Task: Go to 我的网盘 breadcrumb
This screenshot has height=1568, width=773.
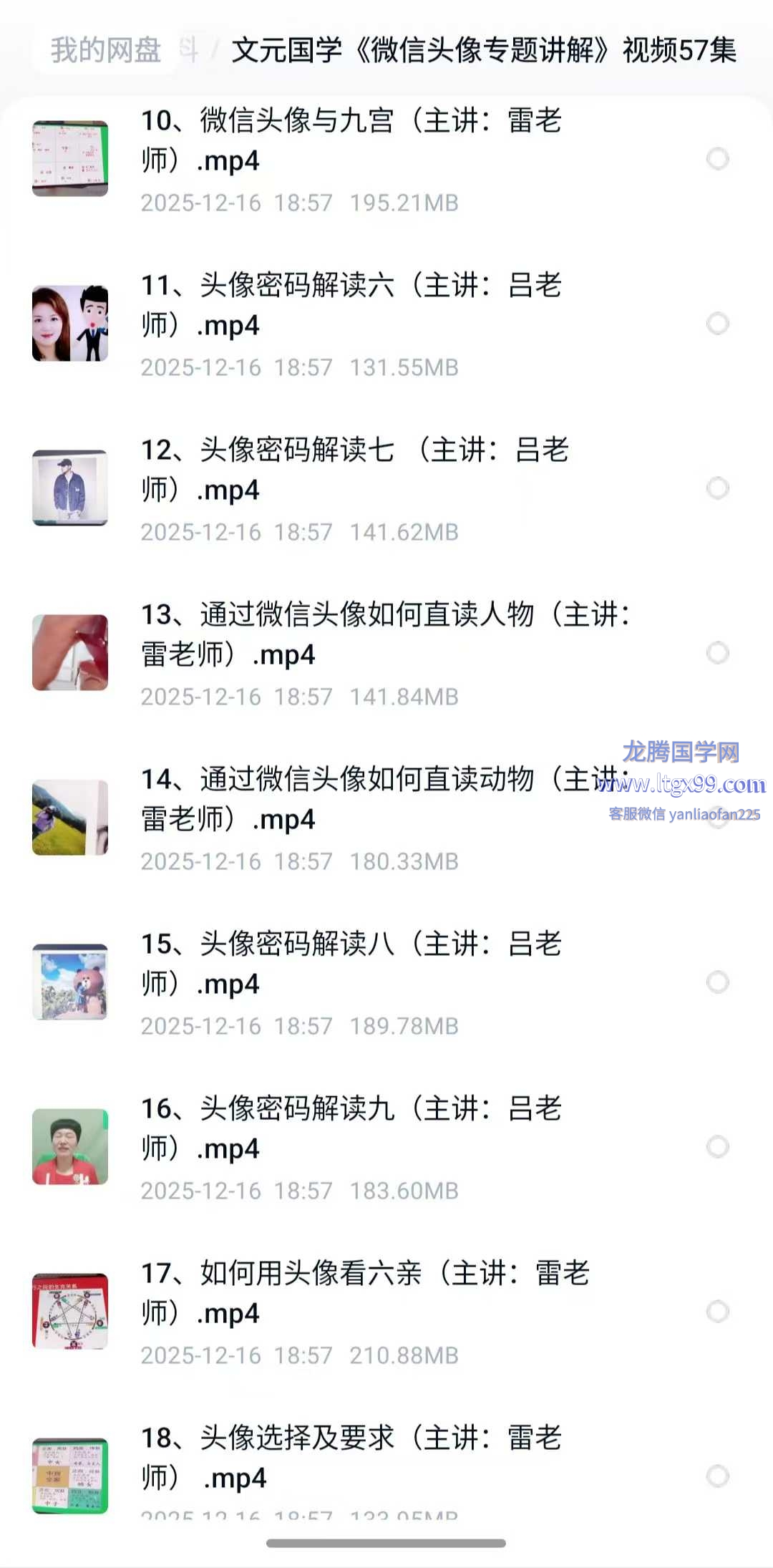Action: [106, 50]
